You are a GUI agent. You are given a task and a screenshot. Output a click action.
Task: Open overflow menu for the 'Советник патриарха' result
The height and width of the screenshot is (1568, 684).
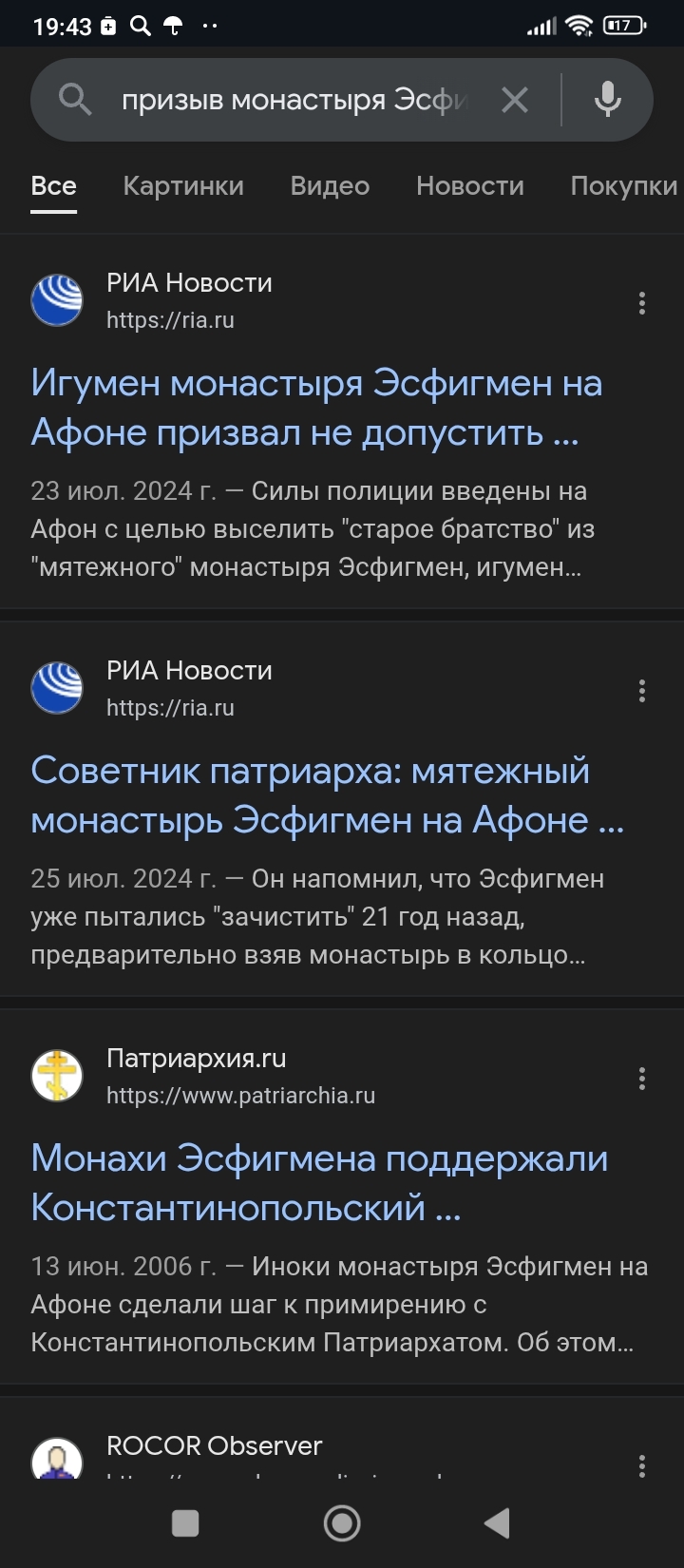coord(642,691)
